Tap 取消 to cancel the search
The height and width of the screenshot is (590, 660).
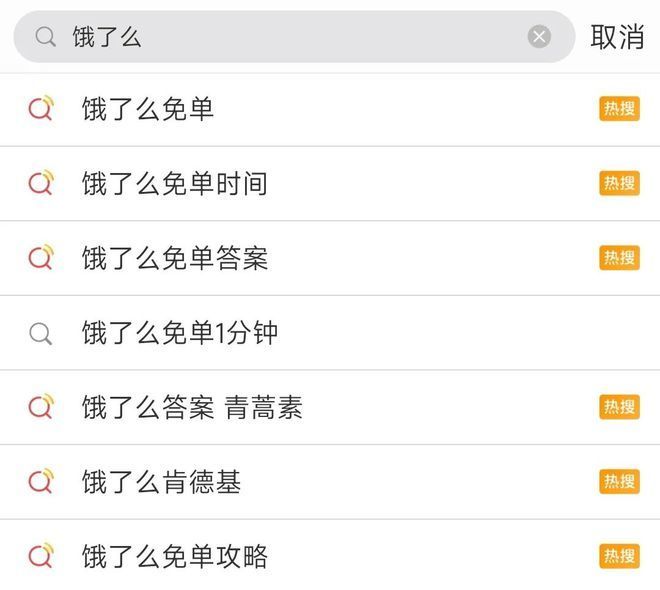coord(617,37)
